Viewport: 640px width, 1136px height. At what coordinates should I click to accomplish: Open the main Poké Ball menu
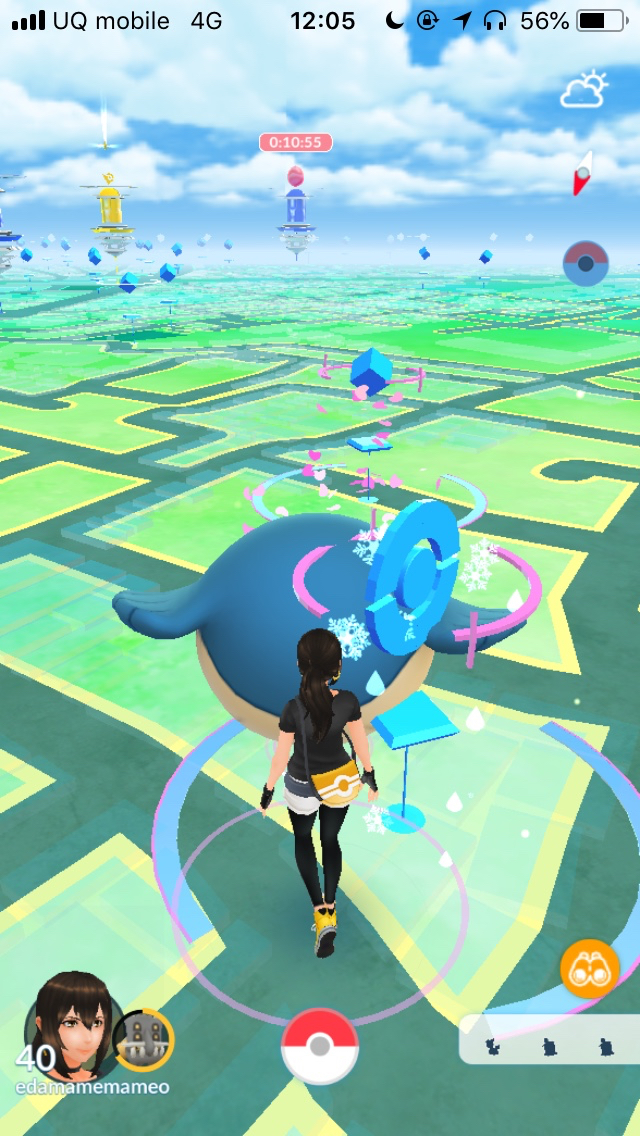[319, 1046]
